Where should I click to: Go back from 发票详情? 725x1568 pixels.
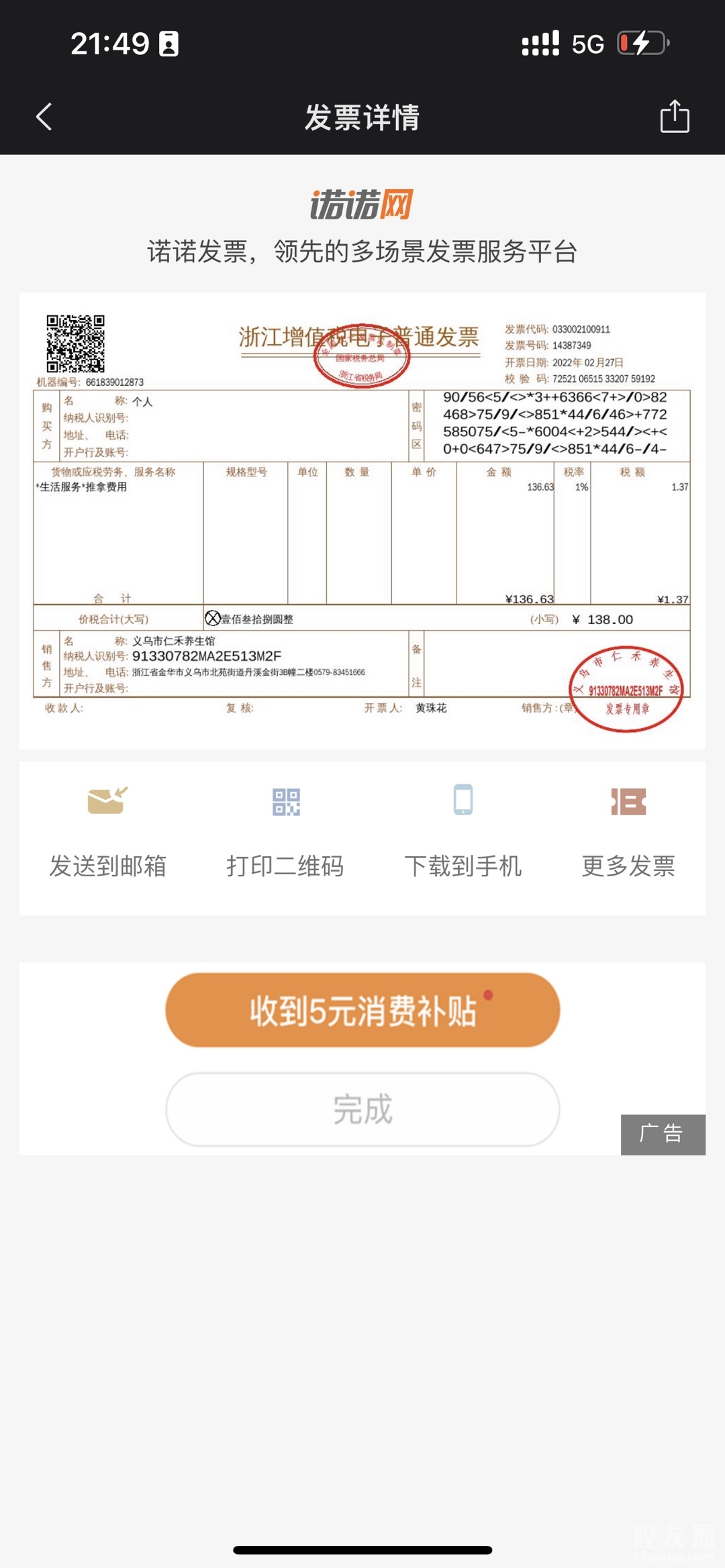click(x=44, y=117)
